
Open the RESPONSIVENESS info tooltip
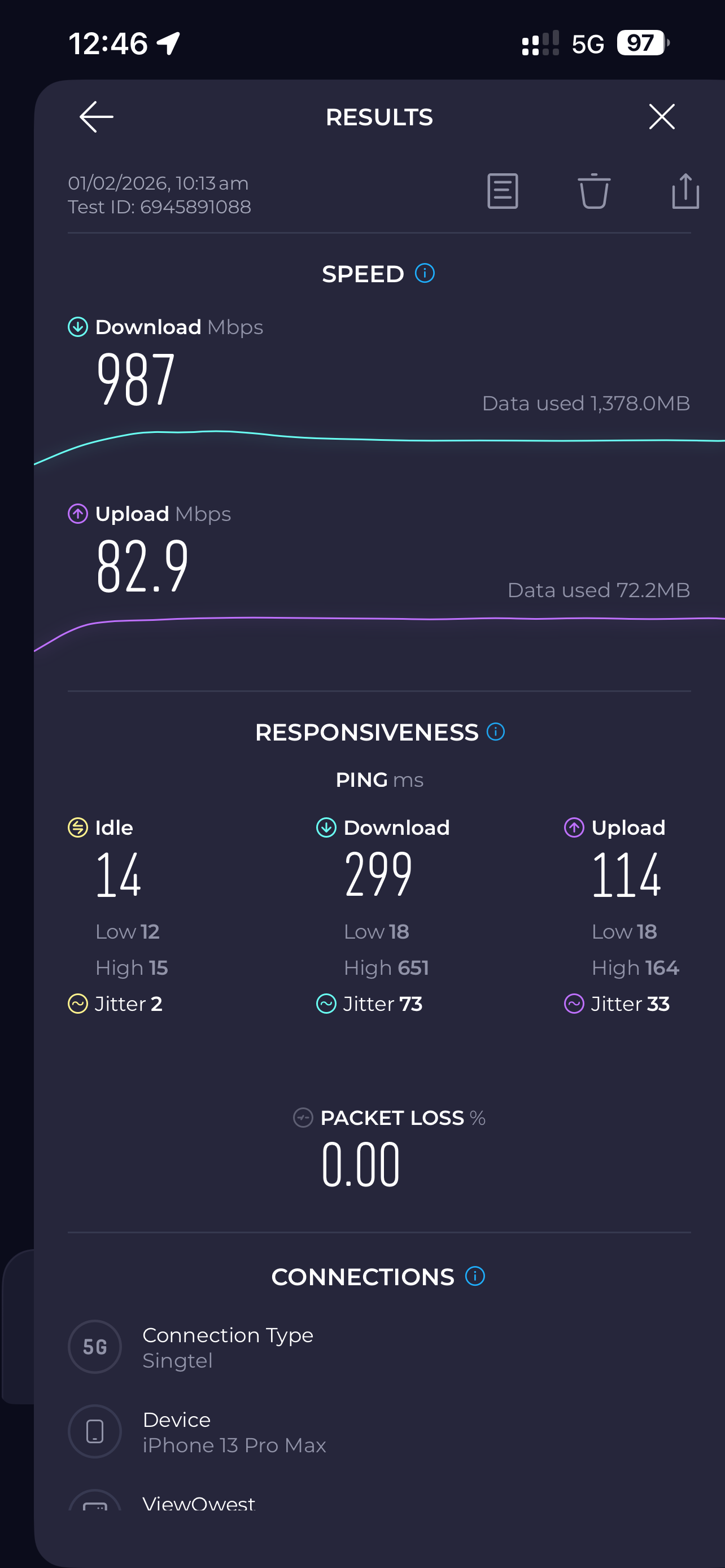pyautogui.click(x=496, y=732)
